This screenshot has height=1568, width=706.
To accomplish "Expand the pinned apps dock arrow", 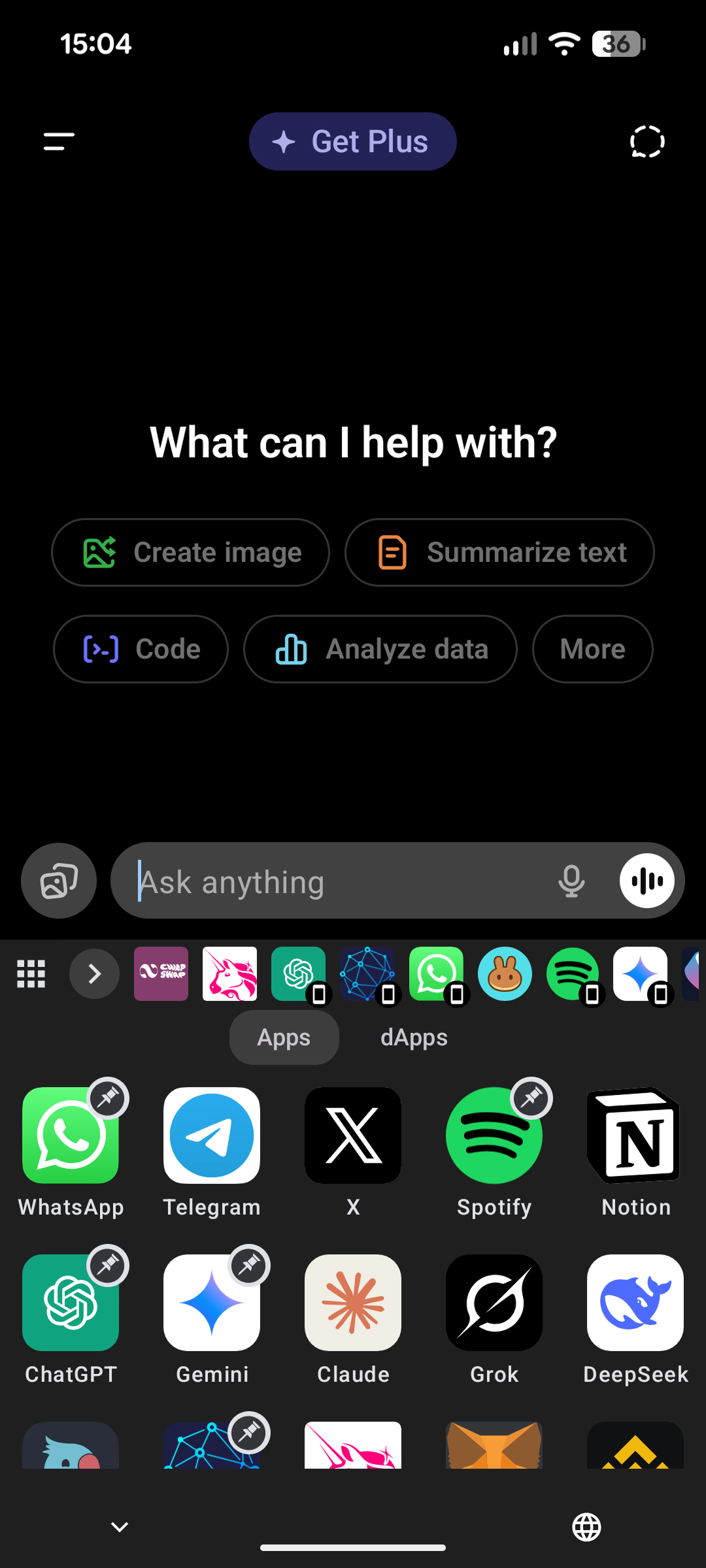I will tap(94, 974).
